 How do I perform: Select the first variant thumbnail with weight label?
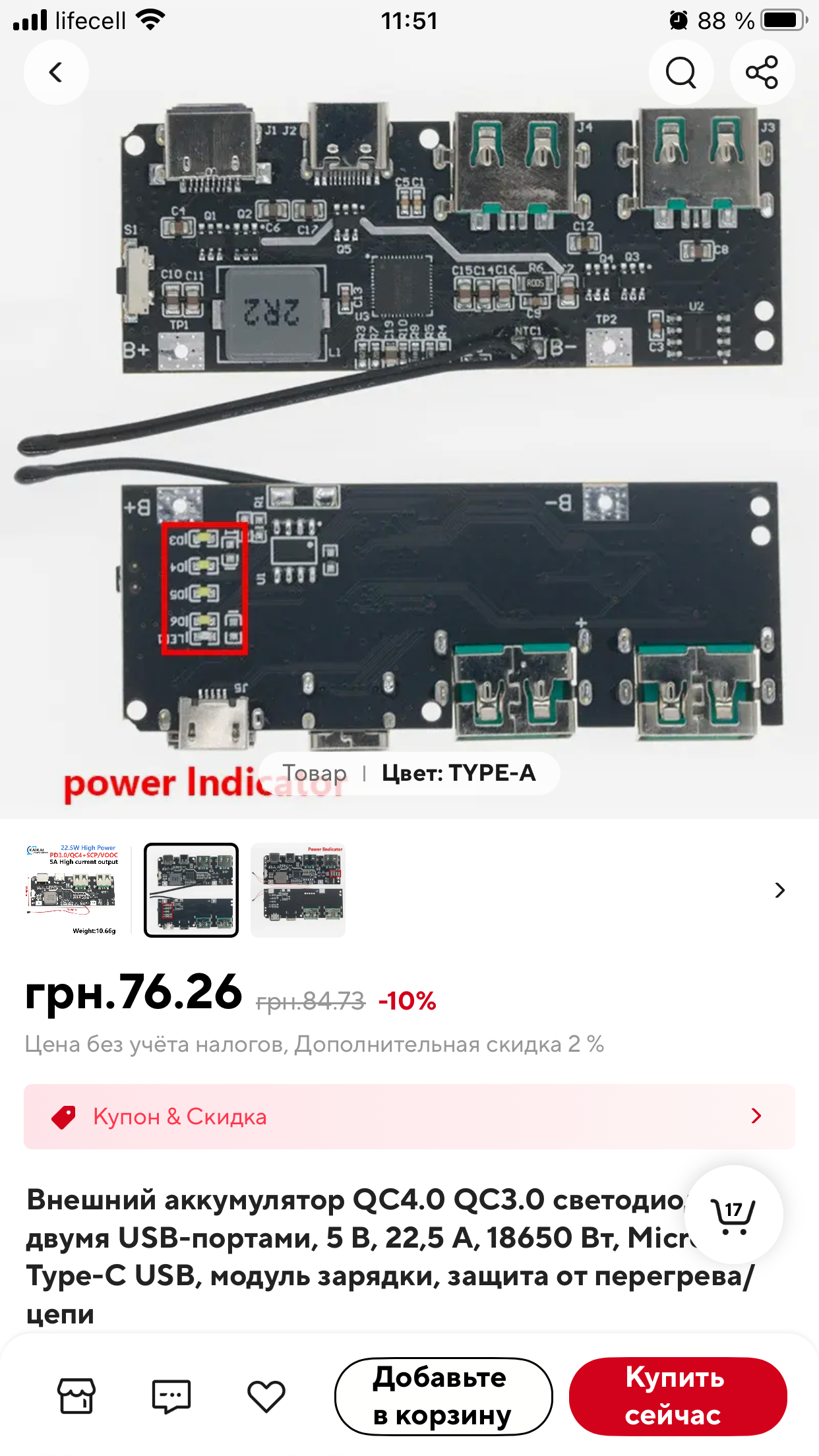pyautogui.click(x=73, y=890)
